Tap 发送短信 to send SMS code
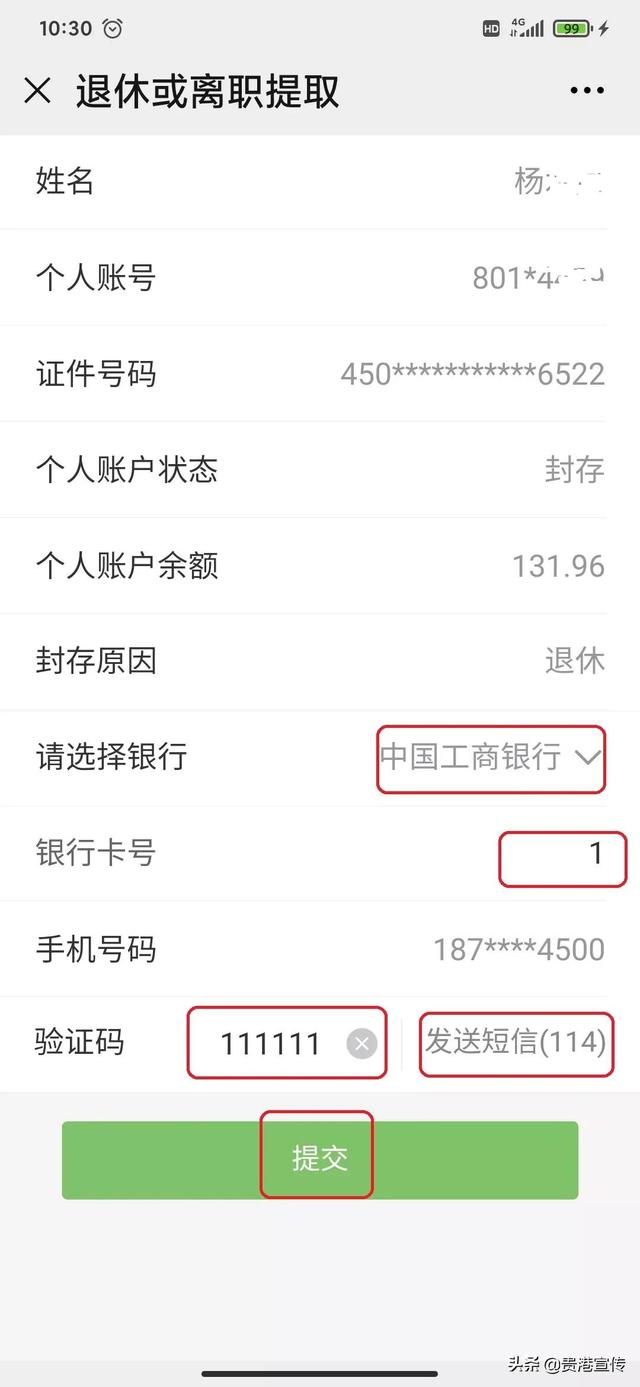 (515, 1042)
